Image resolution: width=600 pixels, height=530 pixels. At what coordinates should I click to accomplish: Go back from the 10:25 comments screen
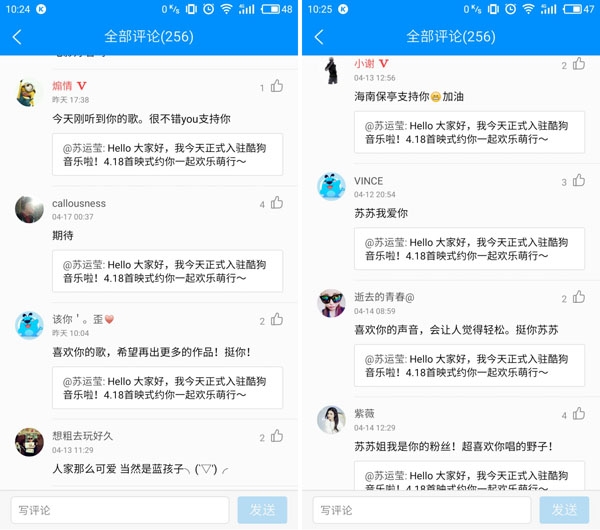pyautogui.click(x=319, y=37)
